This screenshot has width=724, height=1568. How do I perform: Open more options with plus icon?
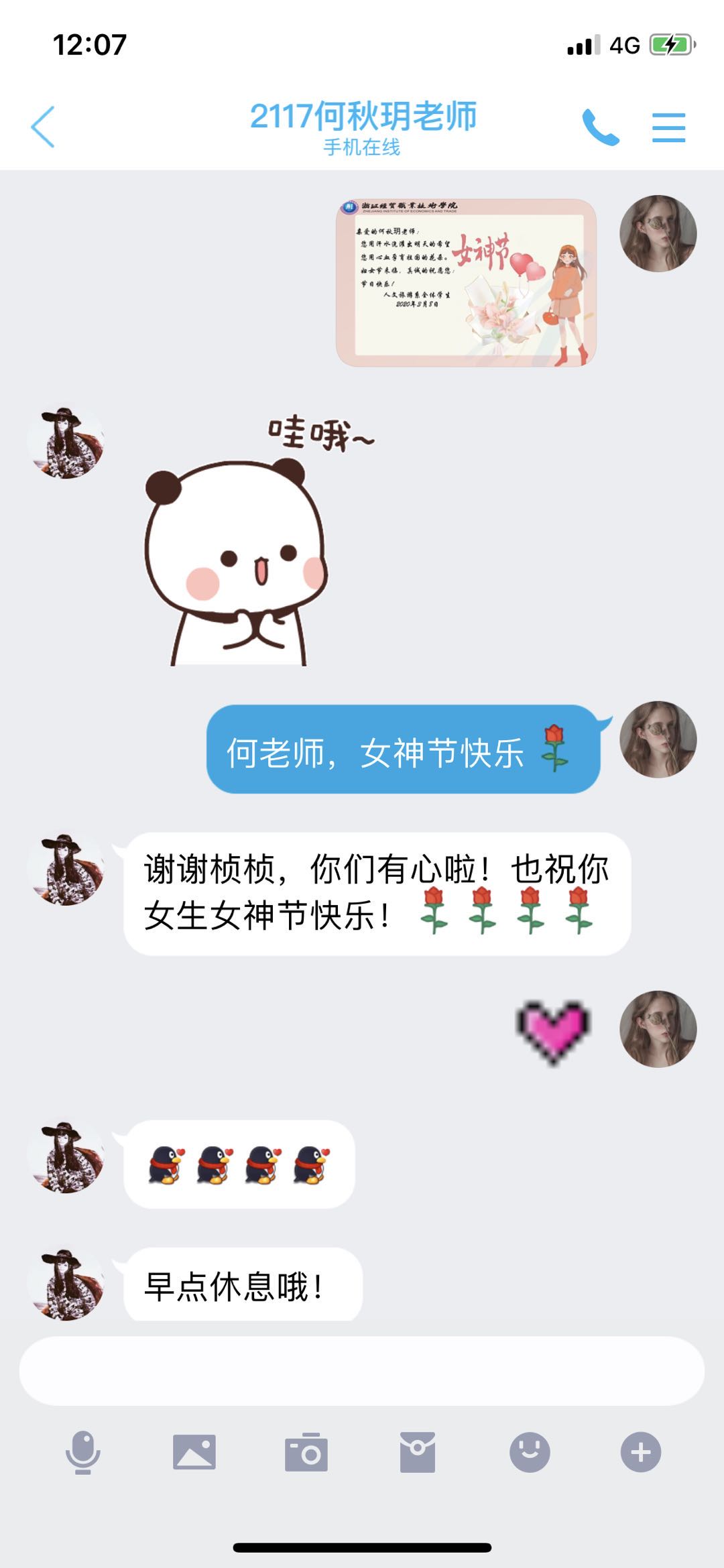641,1452
